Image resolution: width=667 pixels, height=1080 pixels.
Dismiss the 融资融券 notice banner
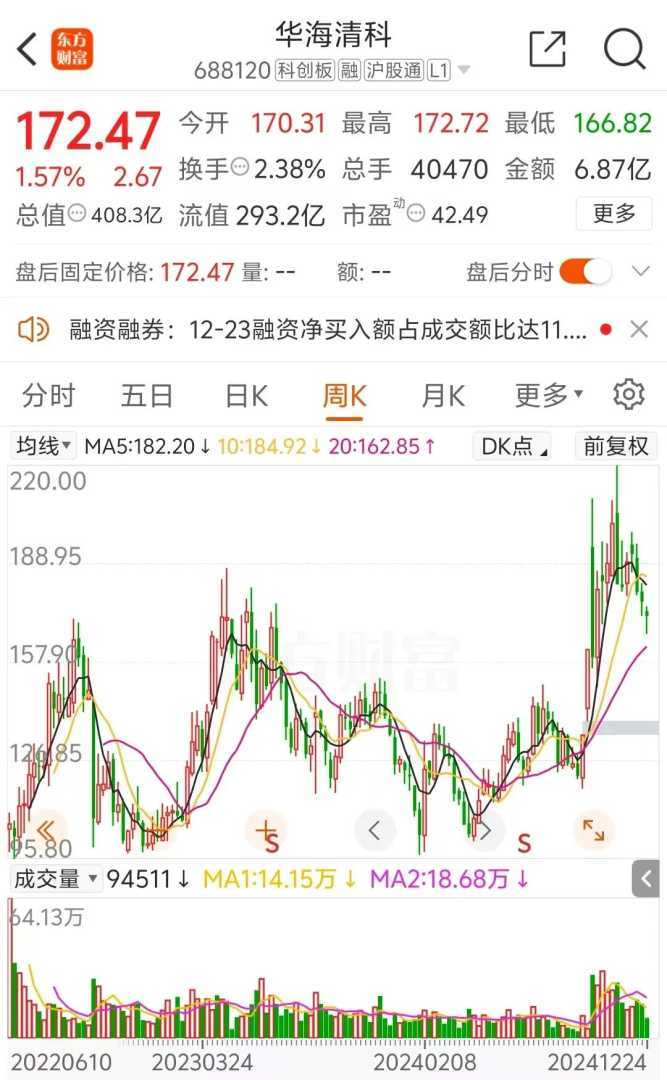(639, 329)
